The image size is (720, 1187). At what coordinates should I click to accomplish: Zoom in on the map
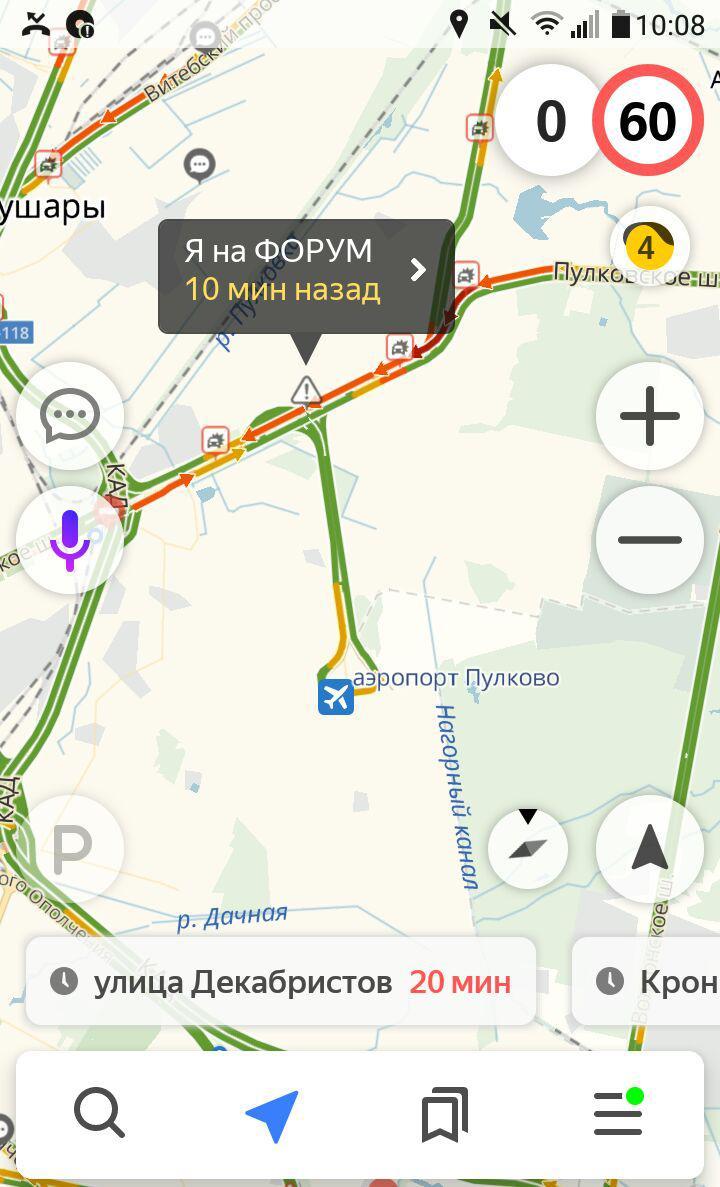(650, 416)
